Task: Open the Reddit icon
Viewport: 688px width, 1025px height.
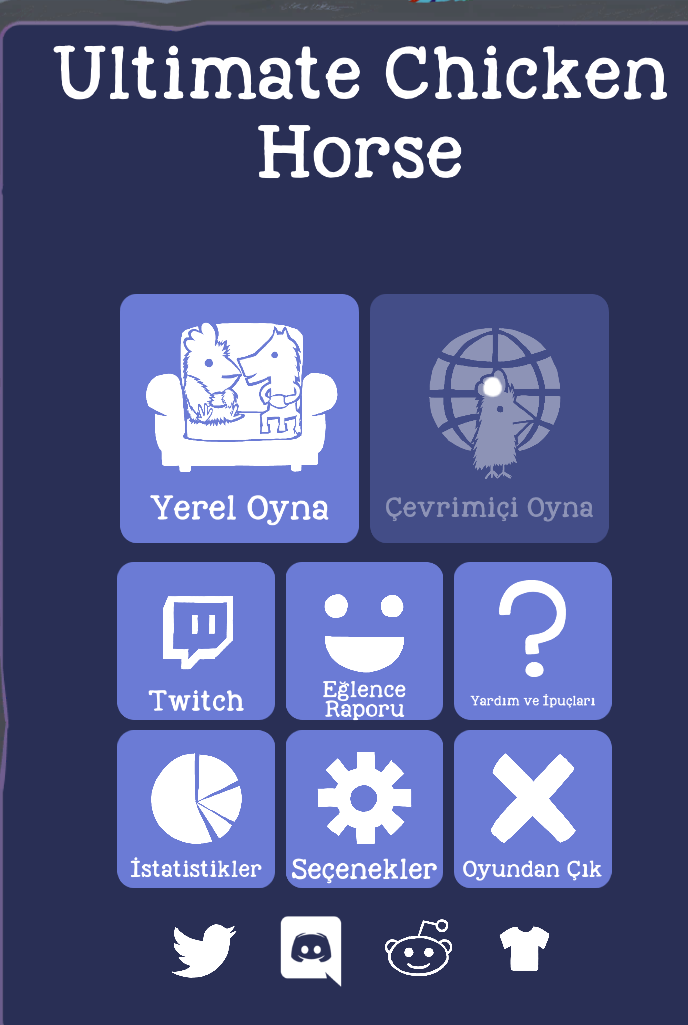Action: 418,948
